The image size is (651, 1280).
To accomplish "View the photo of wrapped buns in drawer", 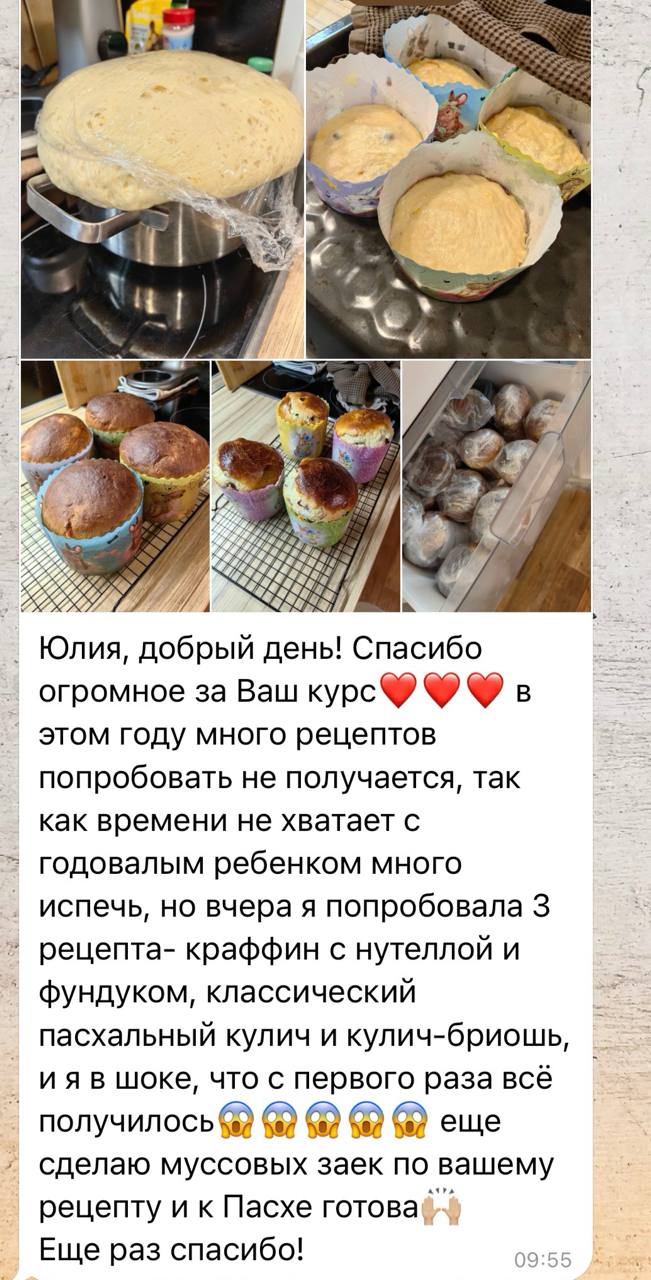I will [x=496, y=486].
